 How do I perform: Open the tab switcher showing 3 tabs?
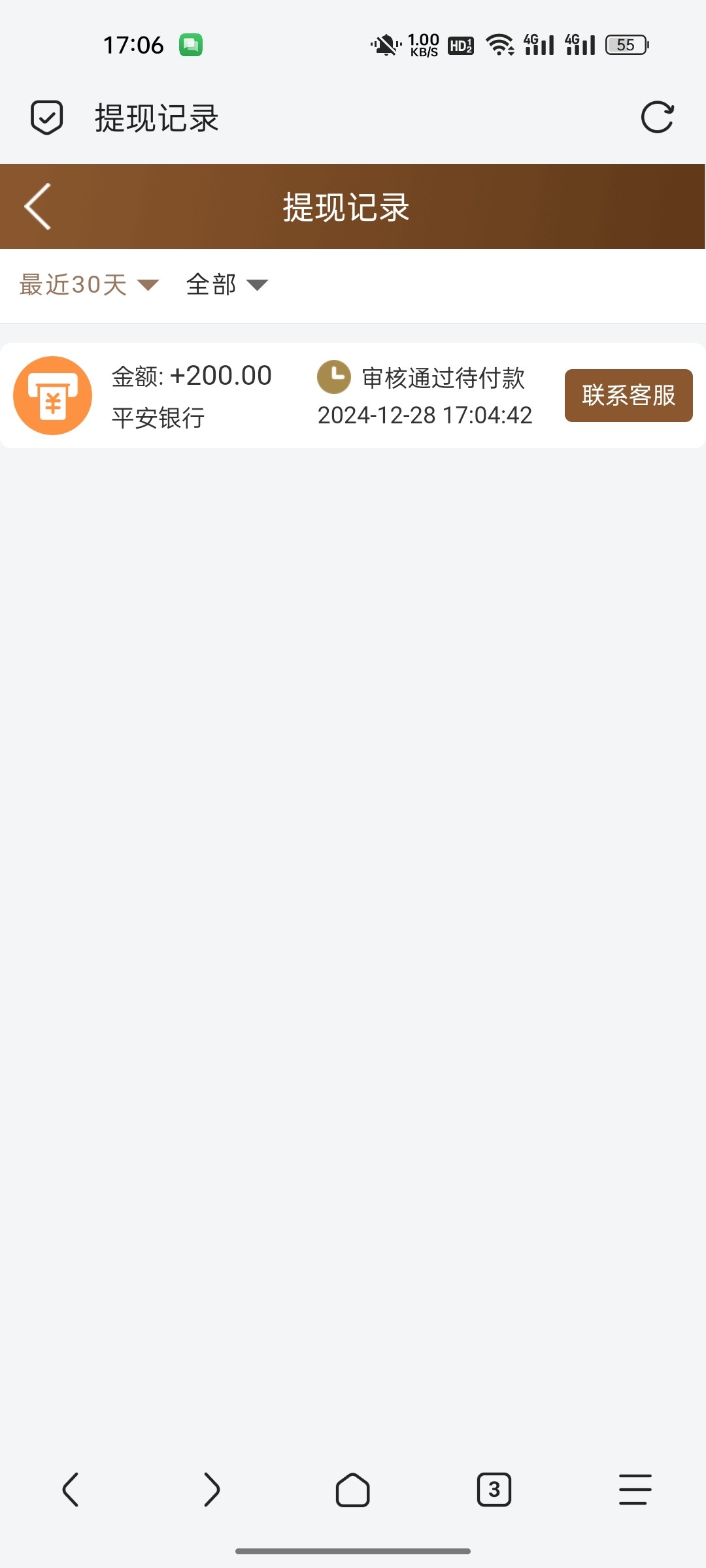(x=494, y=1490)
